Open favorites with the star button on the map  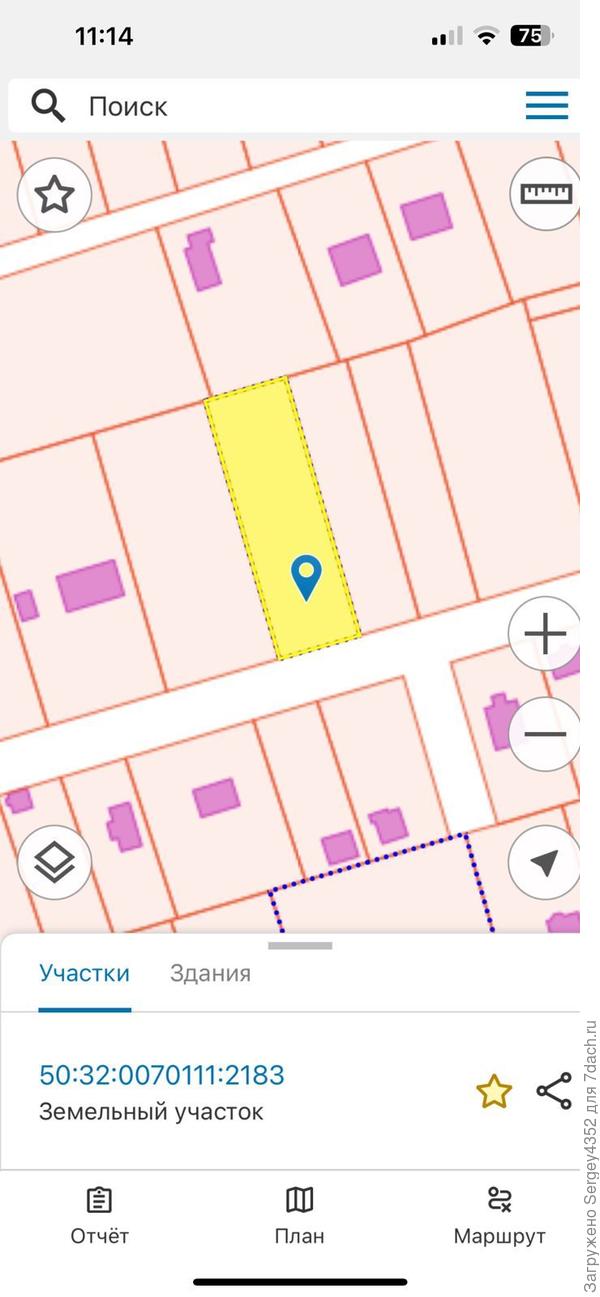click(x=55, y=195)
